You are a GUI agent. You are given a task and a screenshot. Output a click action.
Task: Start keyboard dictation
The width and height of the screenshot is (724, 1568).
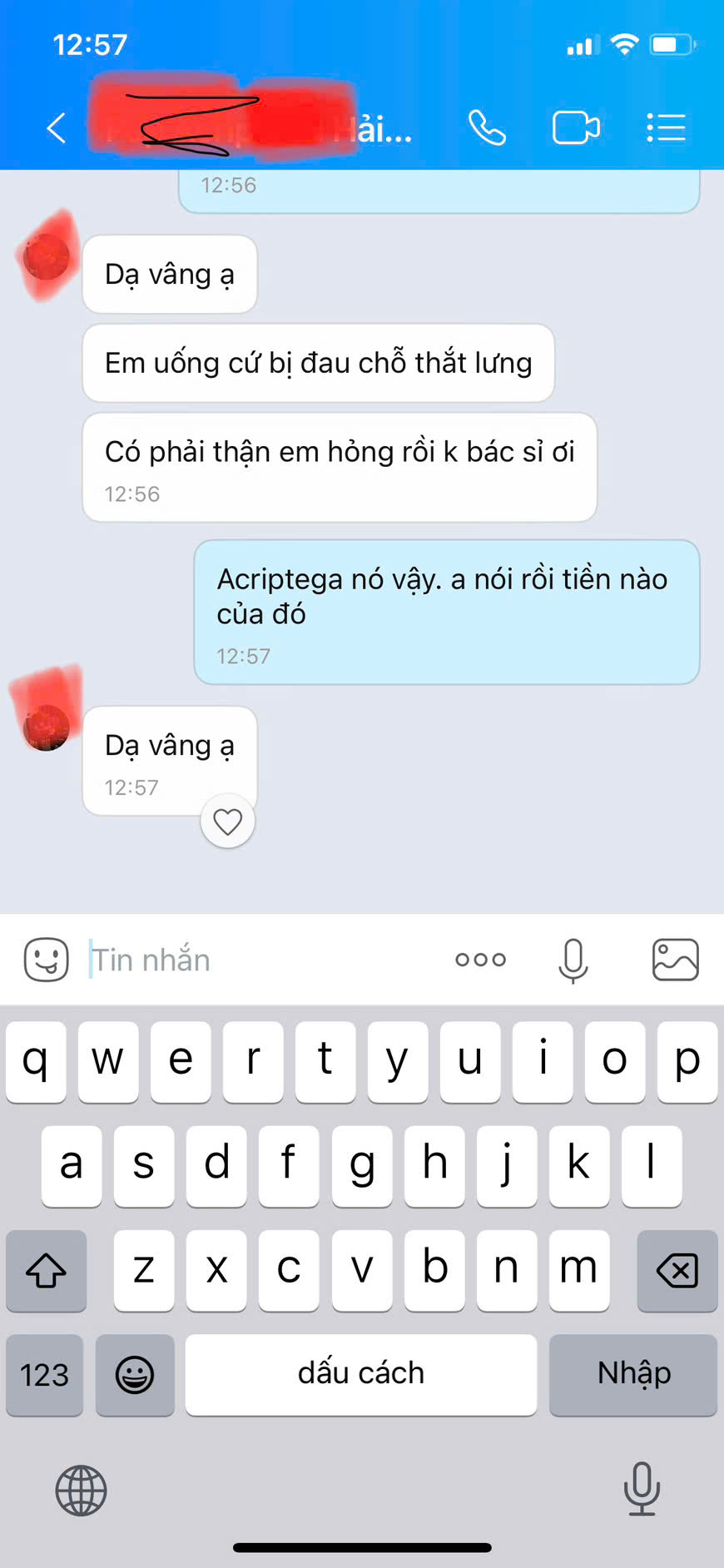[642, 1488]
